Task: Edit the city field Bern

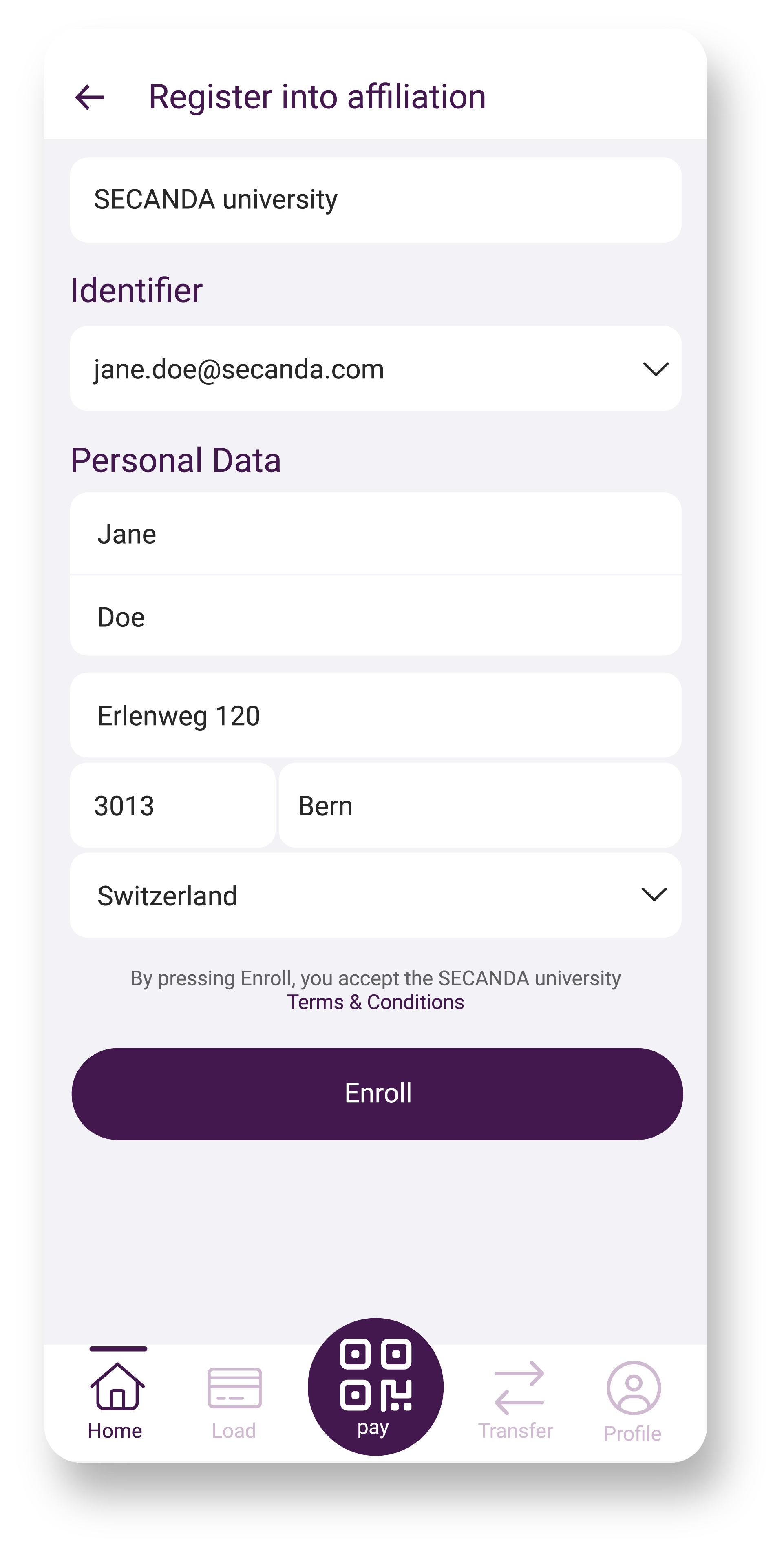Action: pos(480,805)
